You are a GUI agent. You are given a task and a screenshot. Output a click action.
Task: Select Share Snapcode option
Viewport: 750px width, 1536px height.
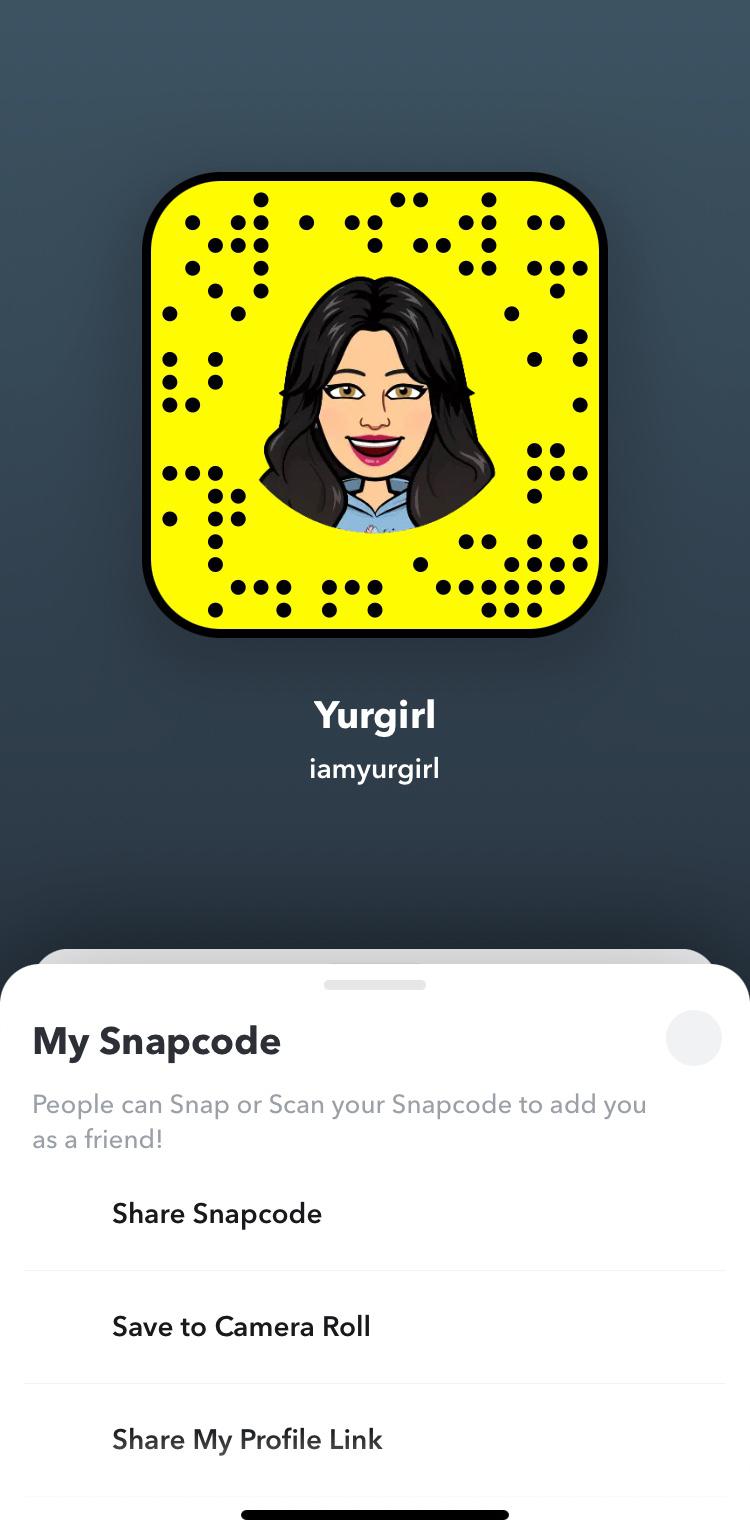pyautogui.click(x=217, y=1214)
